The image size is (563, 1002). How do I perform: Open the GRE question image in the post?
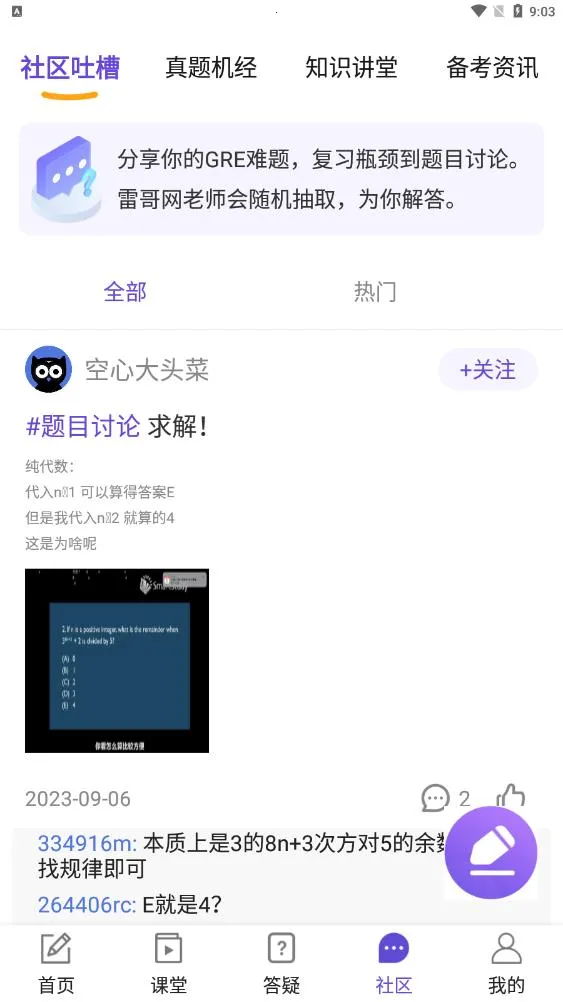[117, 661]
